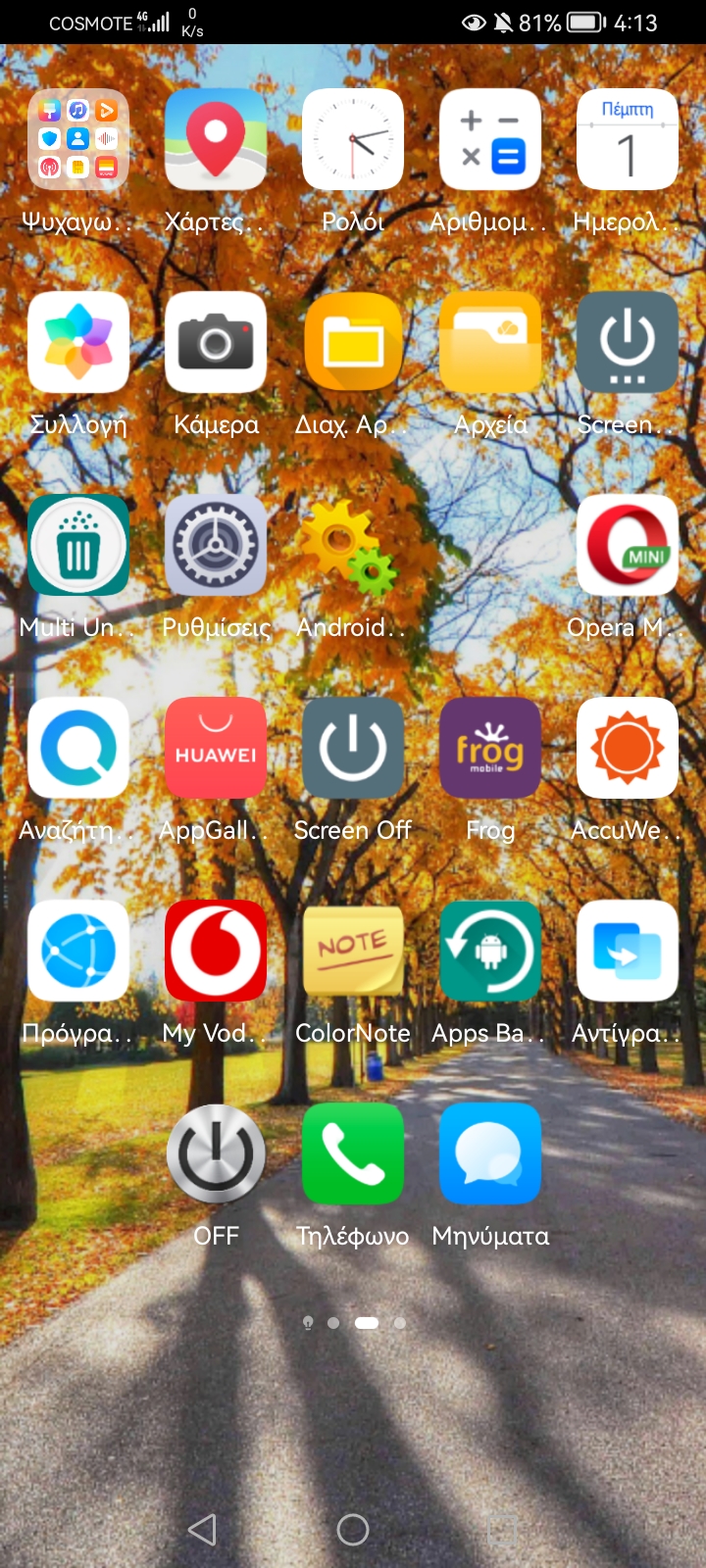Open Μηνύματα messages app
This screenshot has height=1568, width=706.
point(490,1153)
